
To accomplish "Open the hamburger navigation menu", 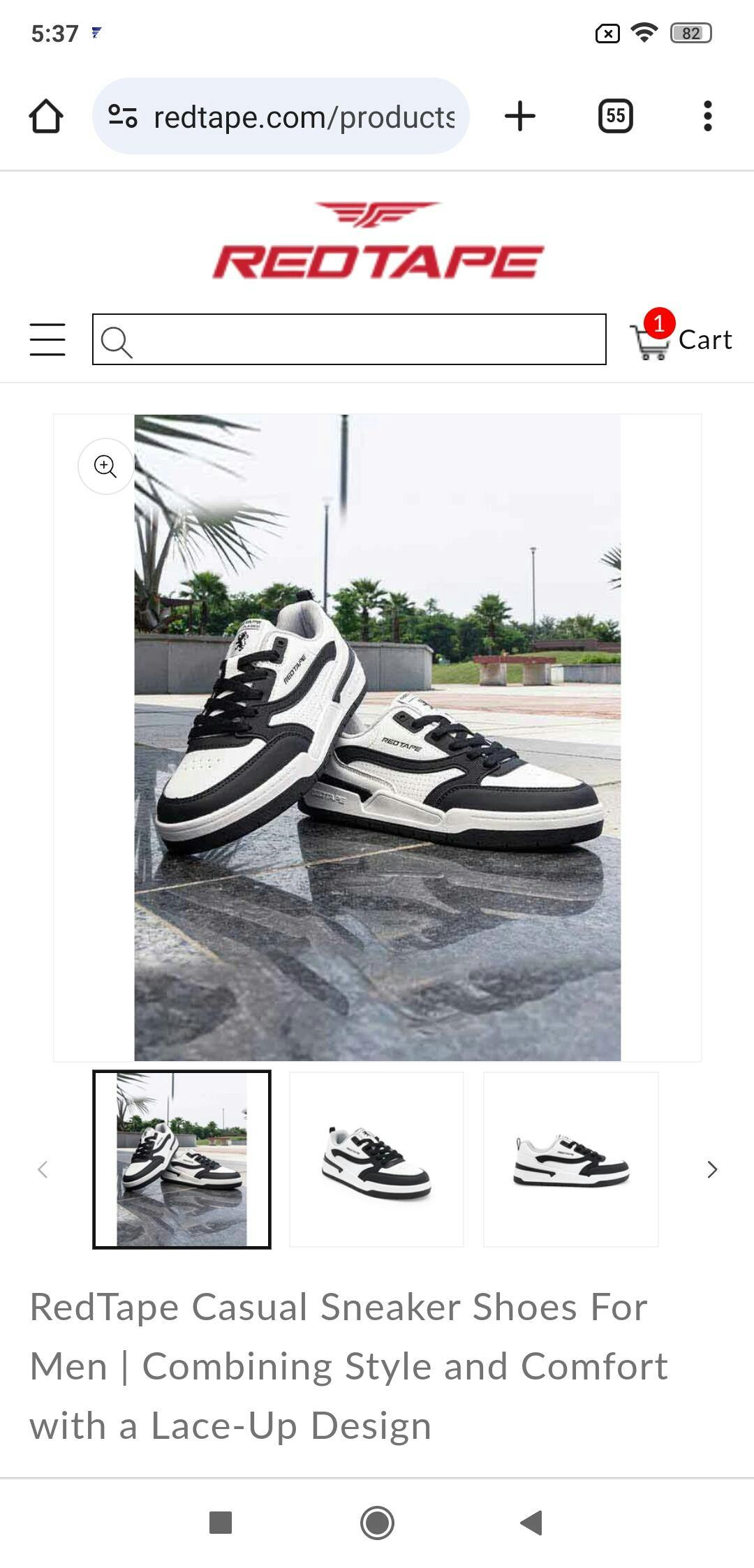I will [x=47, y=339].
